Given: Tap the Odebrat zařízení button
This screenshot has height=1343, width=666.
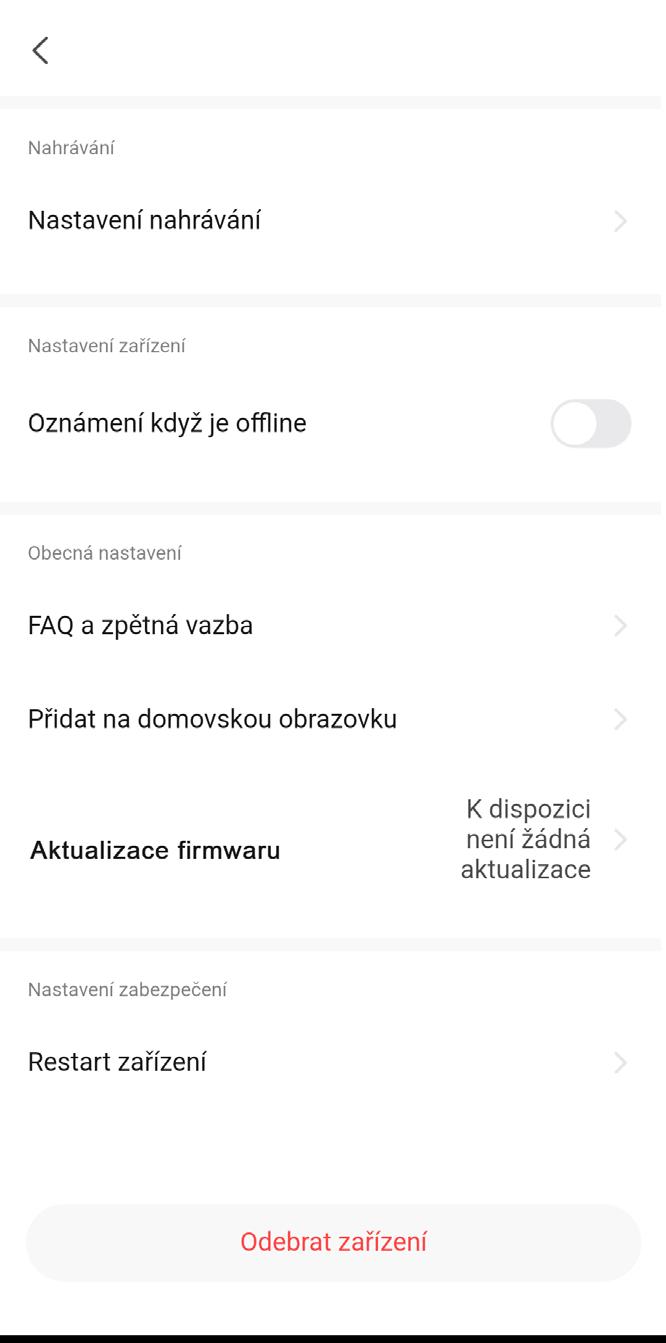Looking at the screenshot, I should click(x=333, y=1243).
